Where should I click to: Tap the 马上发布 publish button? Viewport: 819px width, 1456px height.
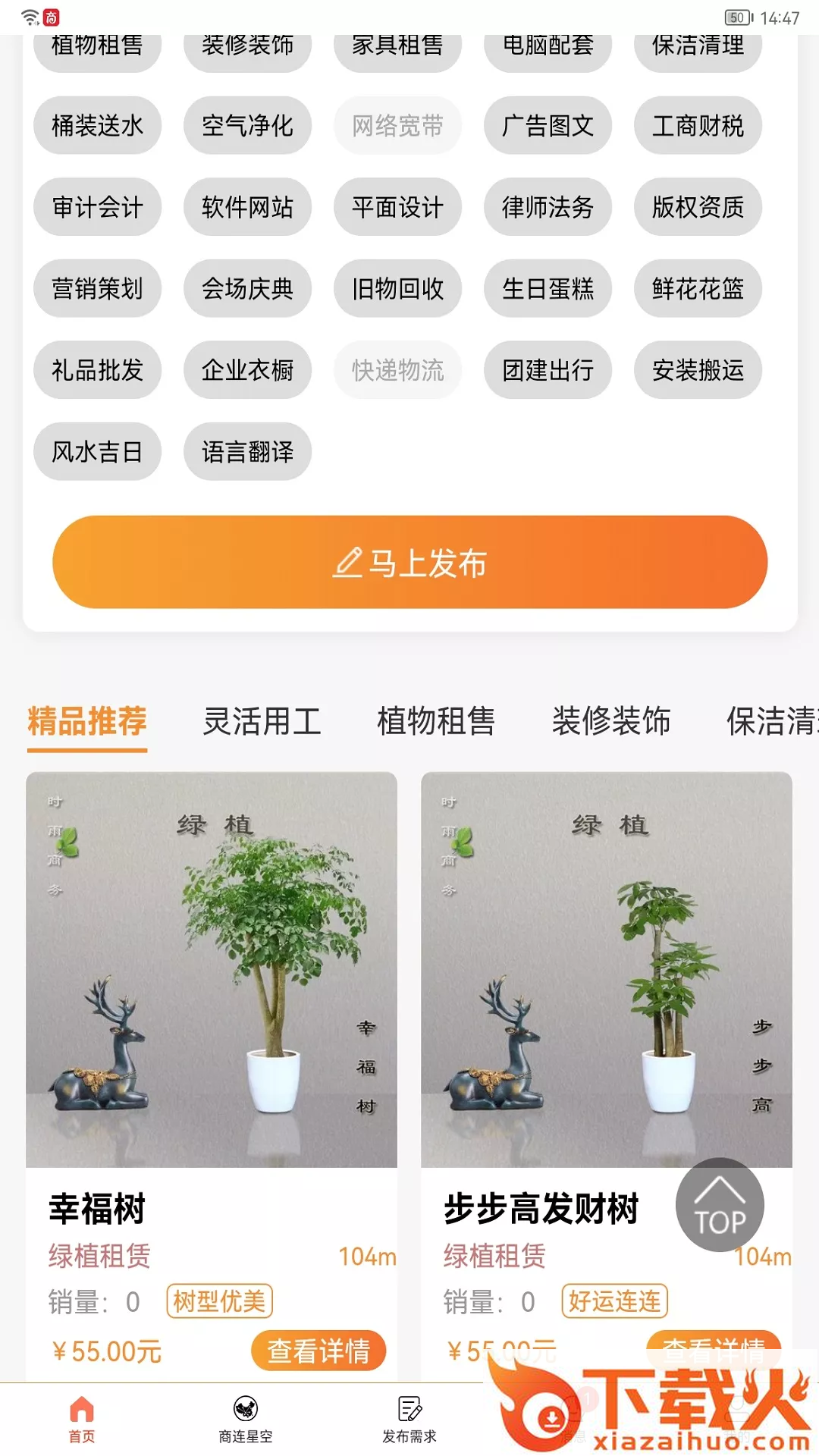point(409,563)
